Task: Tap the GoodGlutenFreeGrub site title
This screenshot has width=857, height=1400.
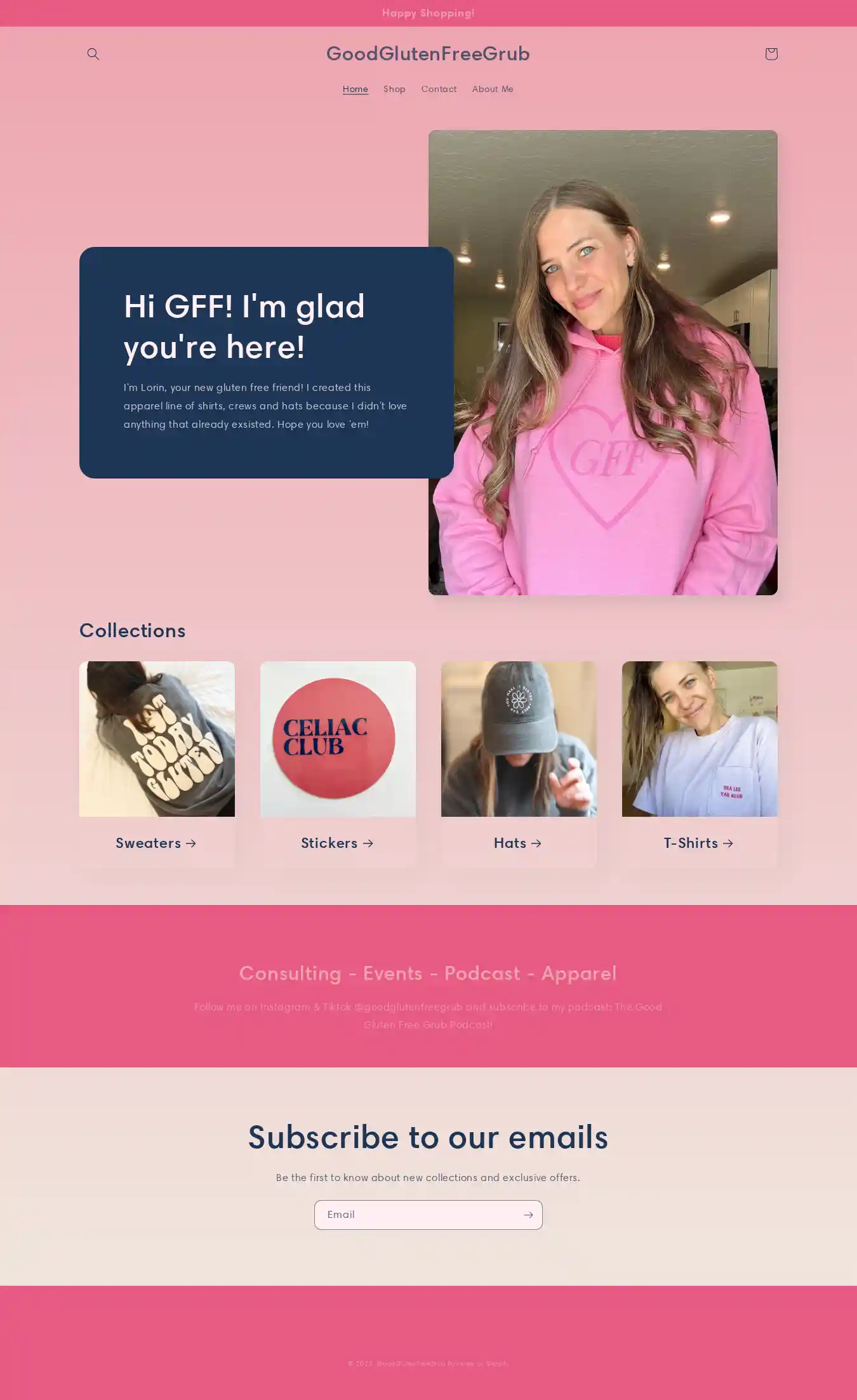Action: click(x=428, y=53)
